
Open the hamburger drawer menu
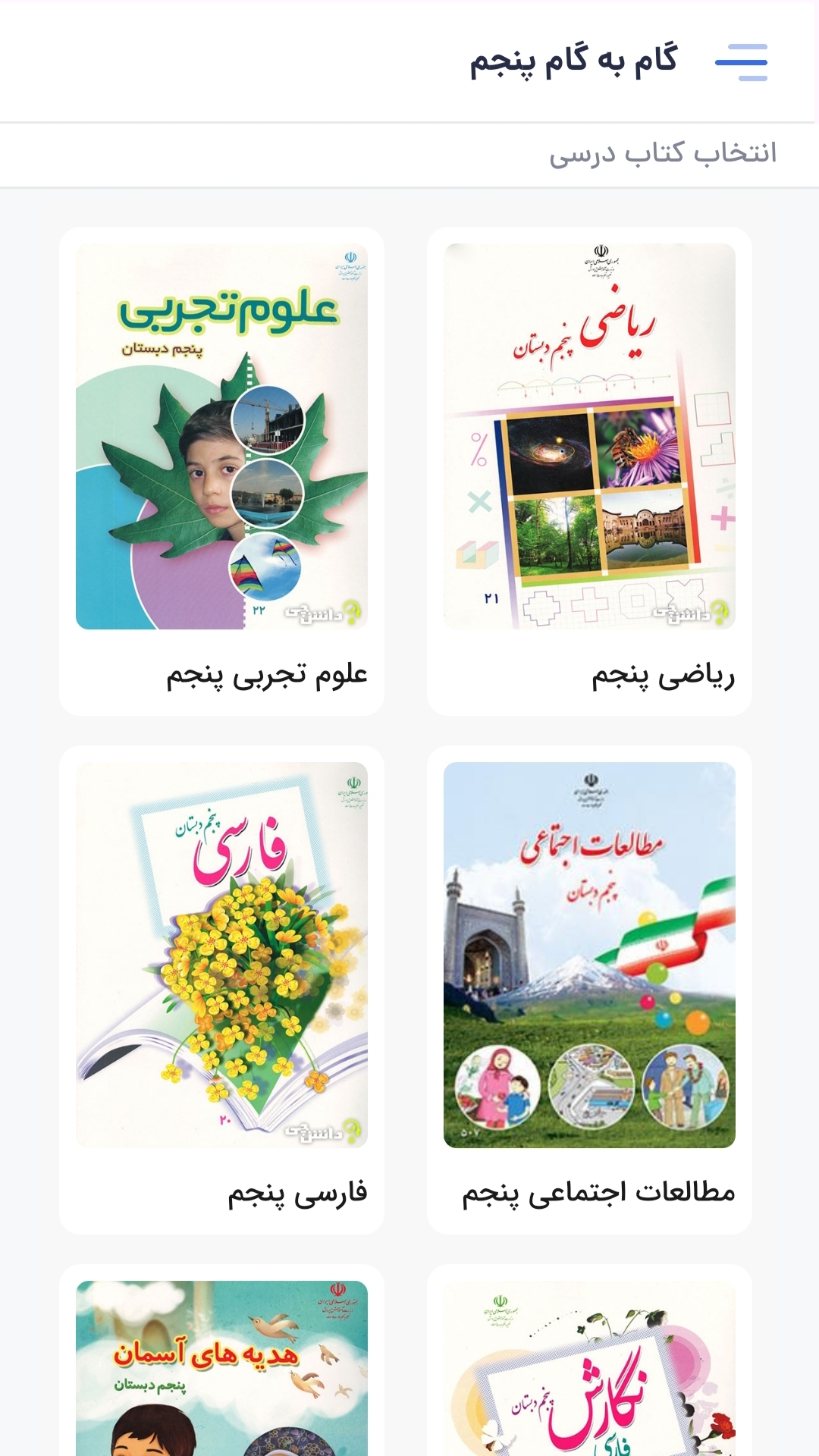[x=741, y=62]
